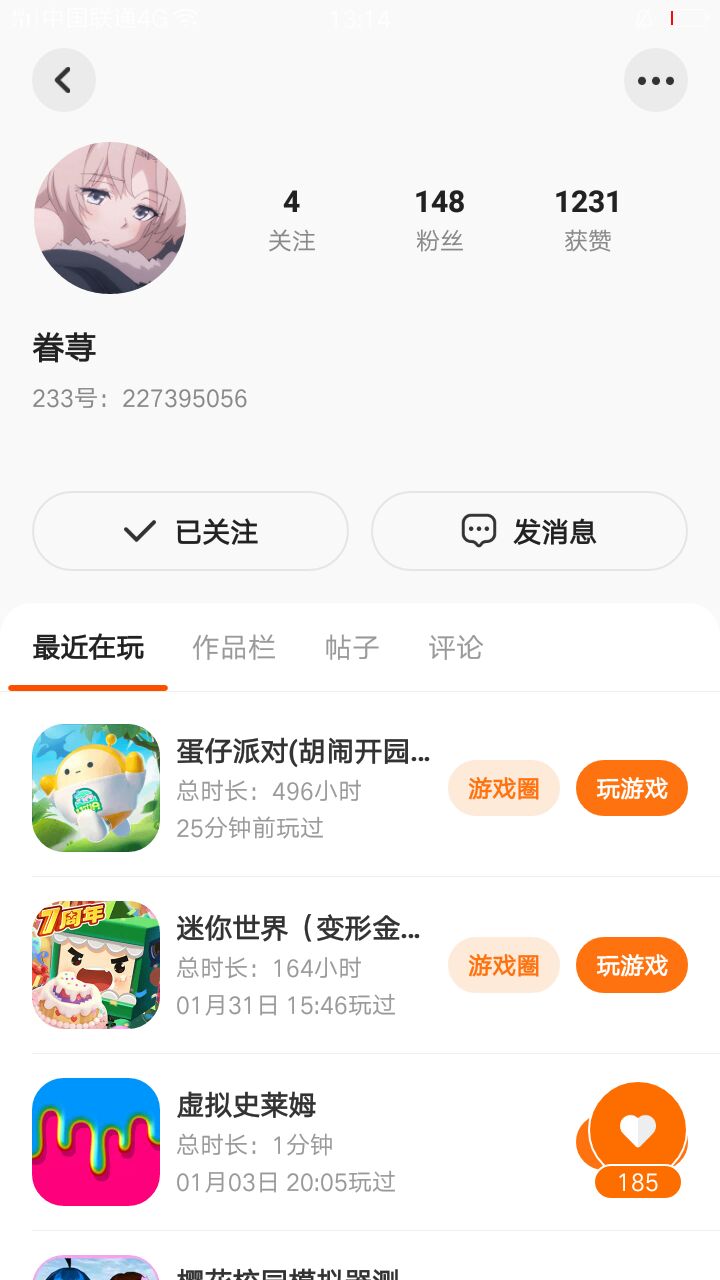View the 粉丝 followers list

(439, 220)
